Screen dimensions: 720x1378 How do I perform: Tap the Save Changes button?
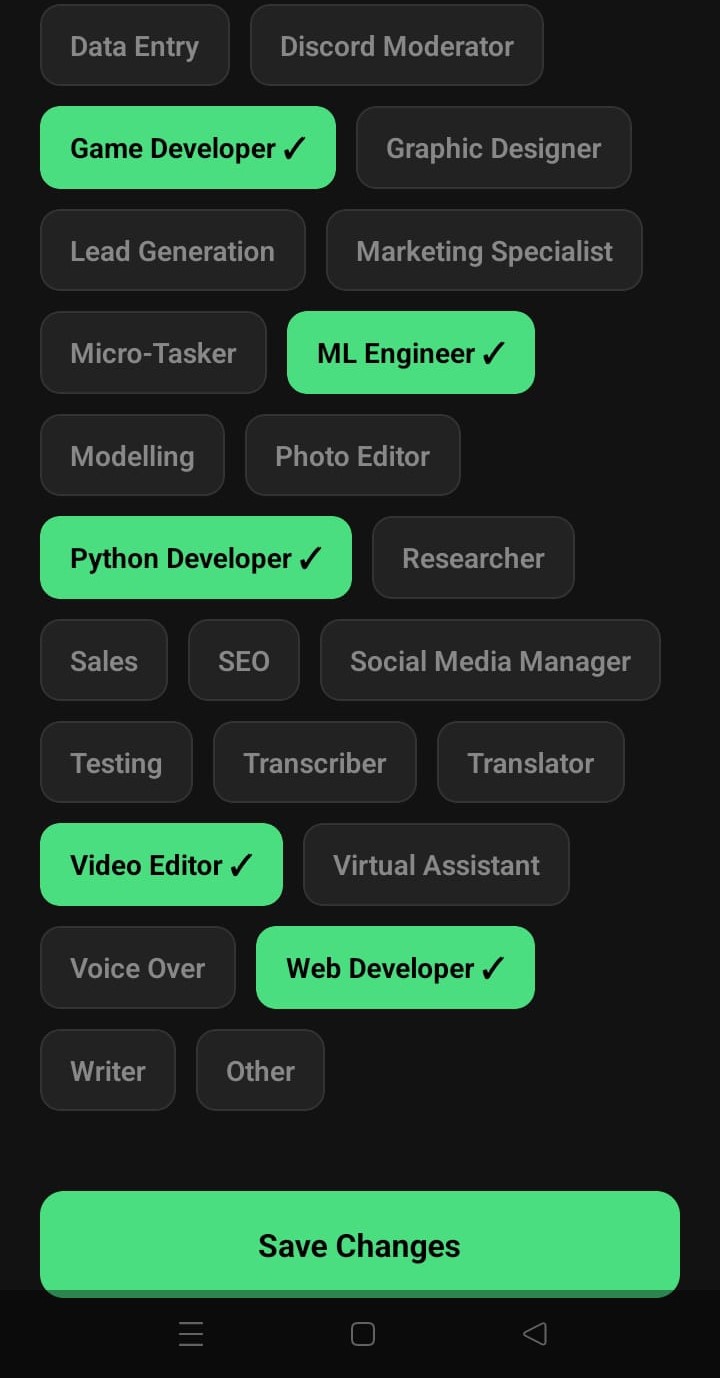360,1245
